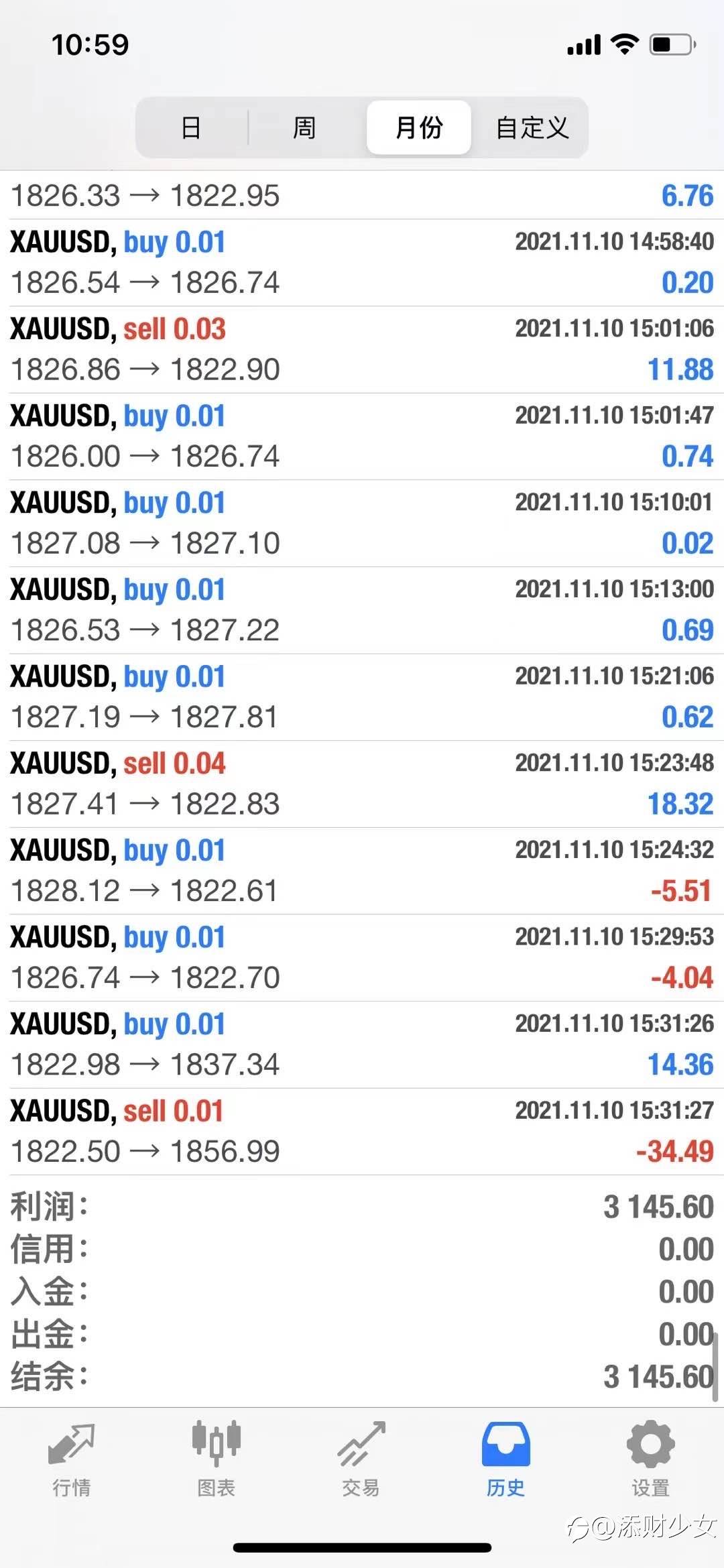Open the buy trade at 14:58:40
724x1568 pixels.
tap(362, 263)
